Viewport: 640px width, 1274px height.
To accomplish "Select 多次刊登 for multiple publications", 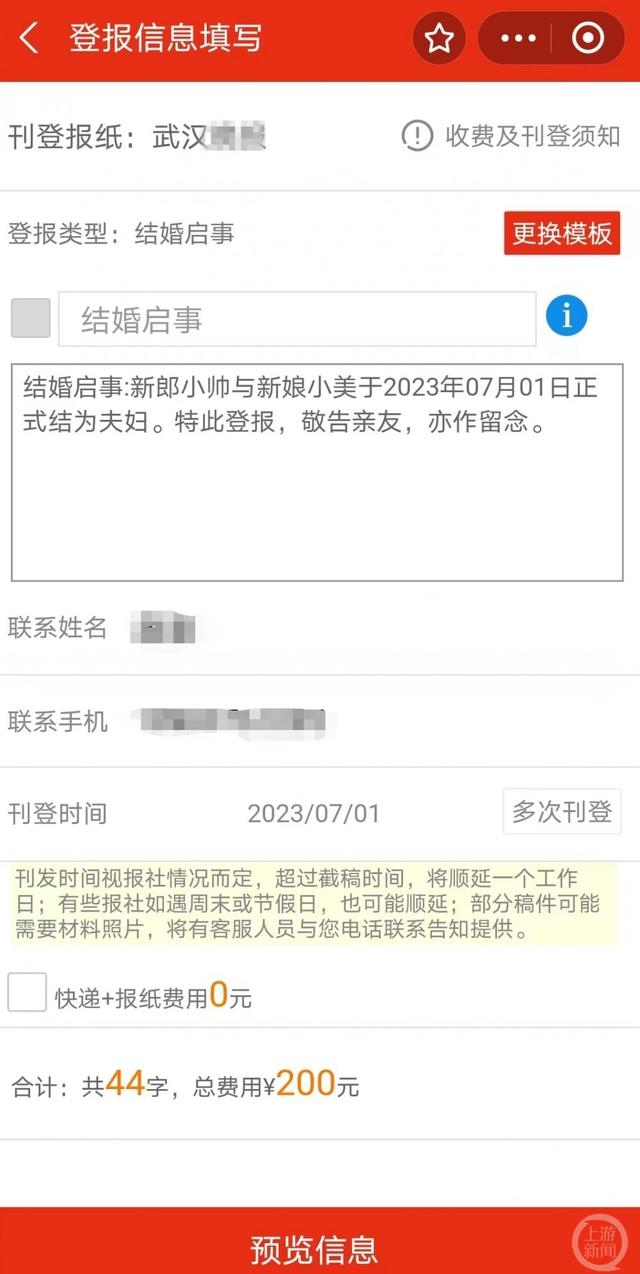I will pos(562,811).
